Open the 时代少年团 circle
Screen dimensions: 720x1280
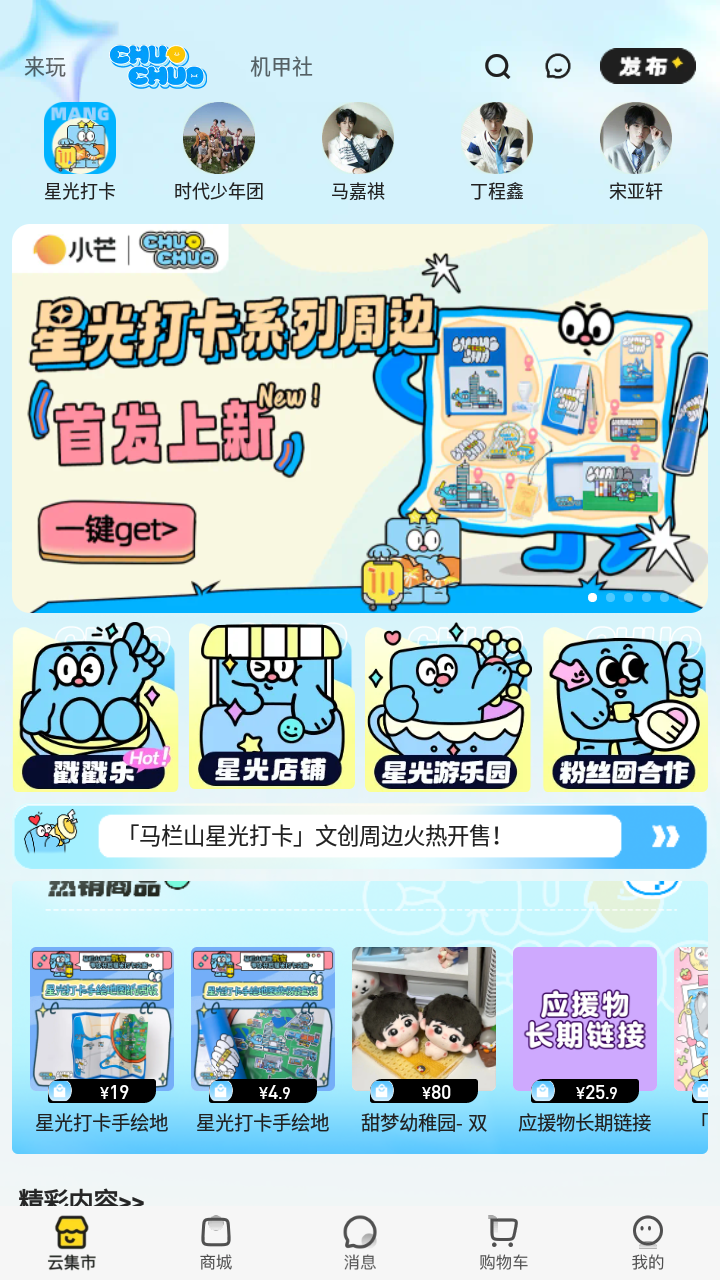219,139
